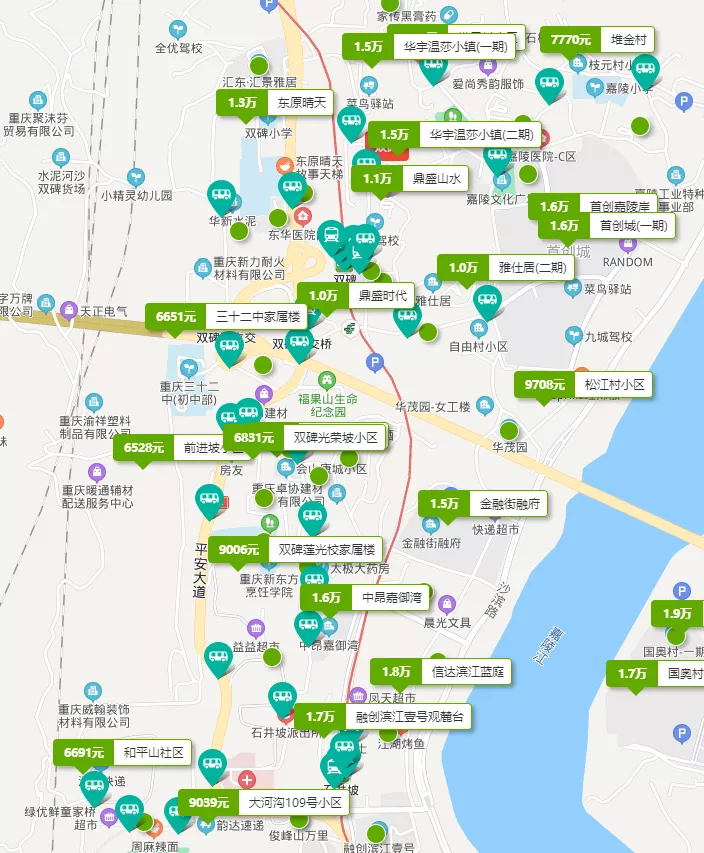Open the 堆金村 7770元 listing marker
The height and width of the screenshot is (853, 704).
598,40
